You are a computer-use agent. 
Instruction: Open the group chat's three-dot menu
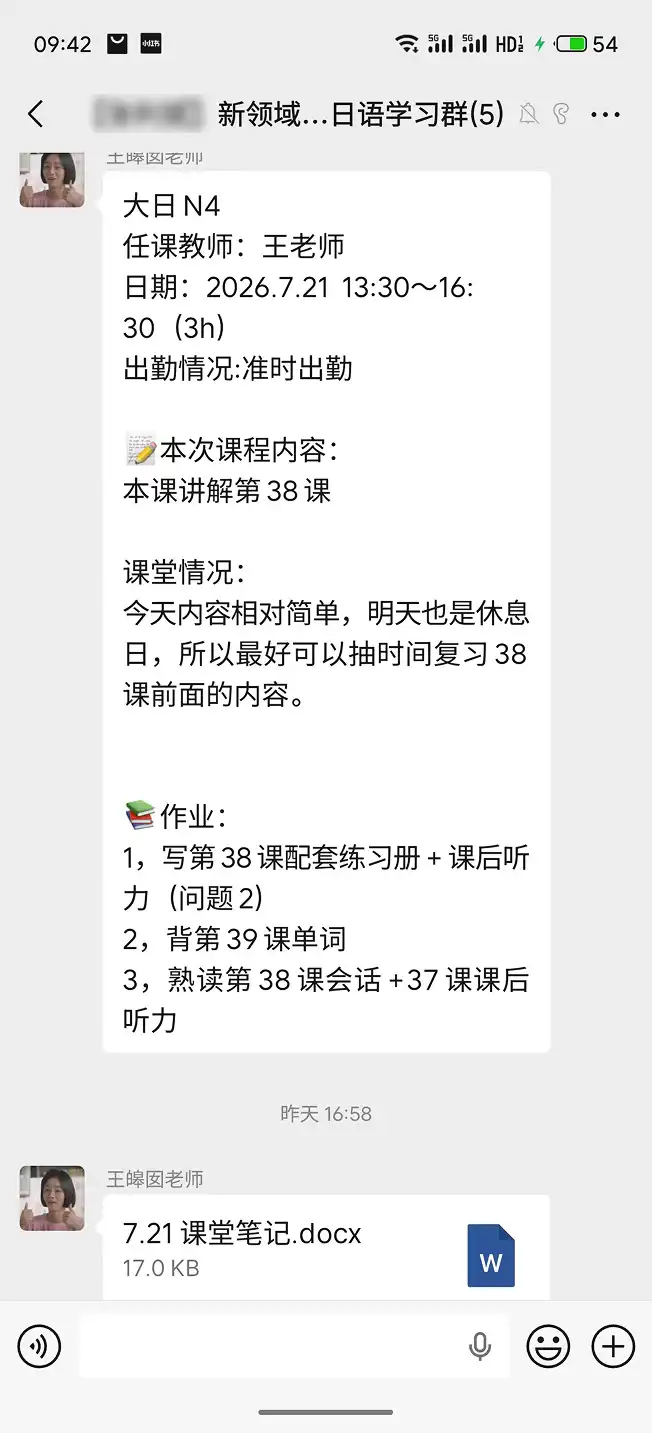click(606, 115)
